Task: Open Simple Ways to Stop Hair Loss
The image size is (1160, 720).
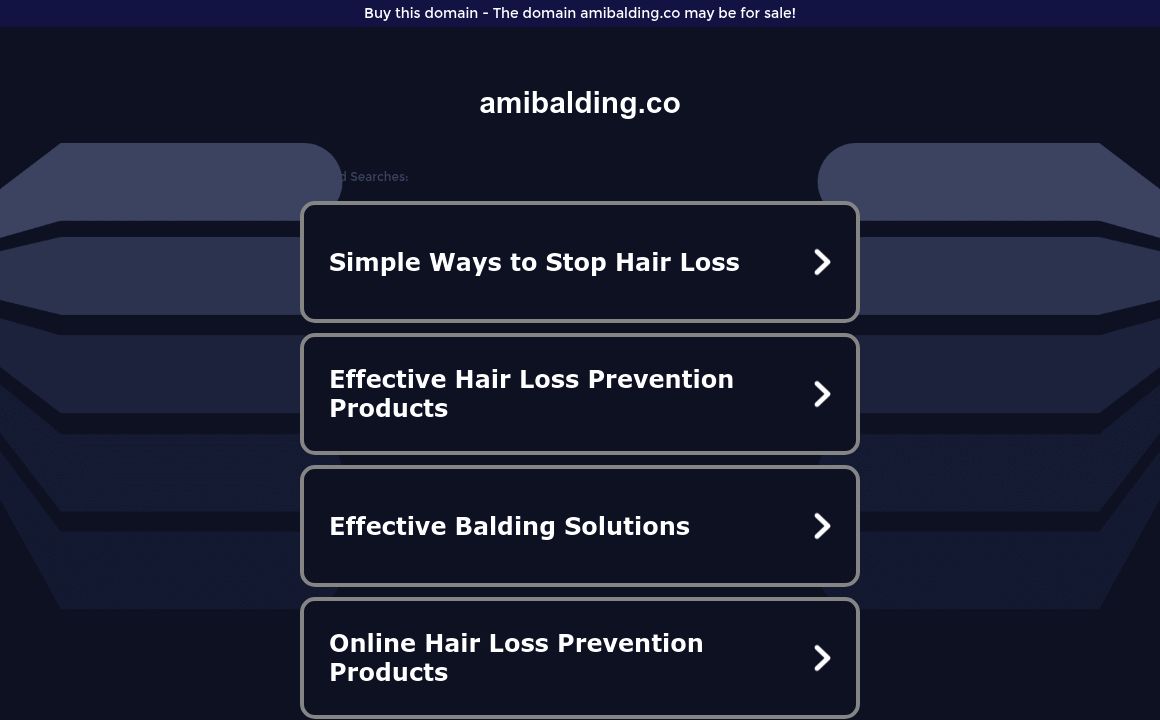Action: point(579,262)
